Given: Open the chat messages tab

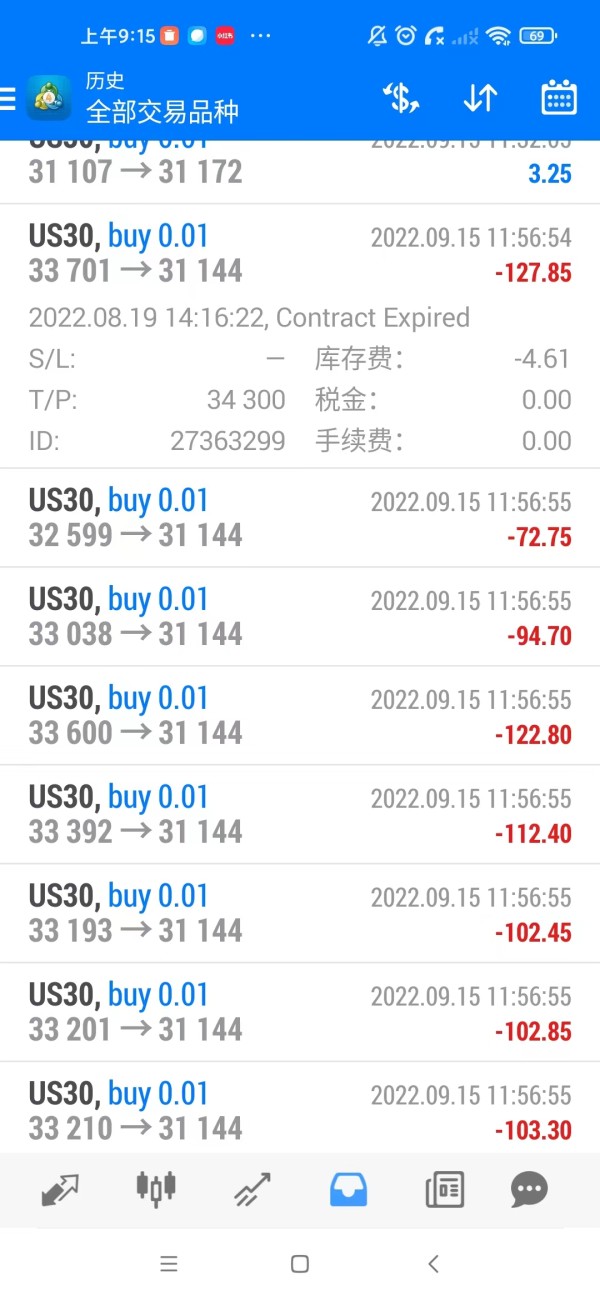Looking at the screenshot, I should click(x=529, y=1189).
